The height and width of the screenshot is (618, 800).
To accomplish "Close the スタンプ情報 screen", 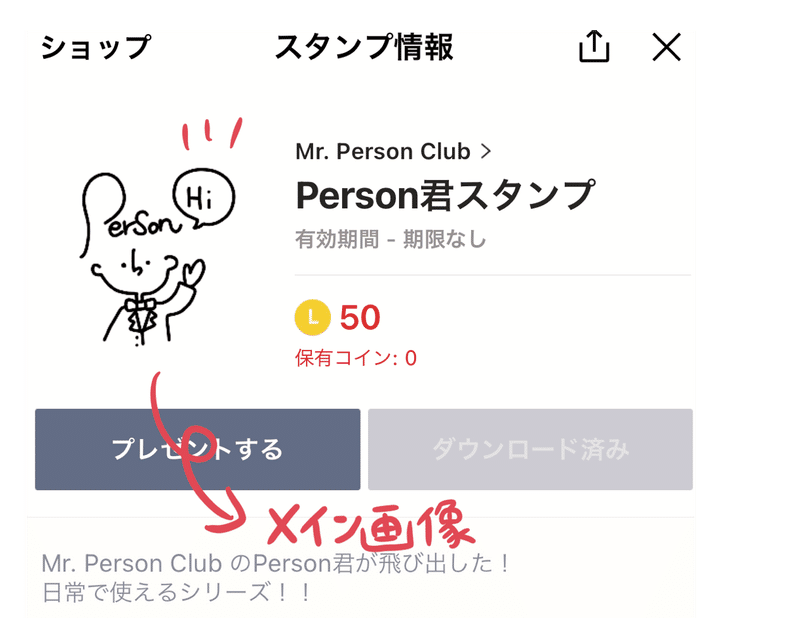I will tap(666, 47).
